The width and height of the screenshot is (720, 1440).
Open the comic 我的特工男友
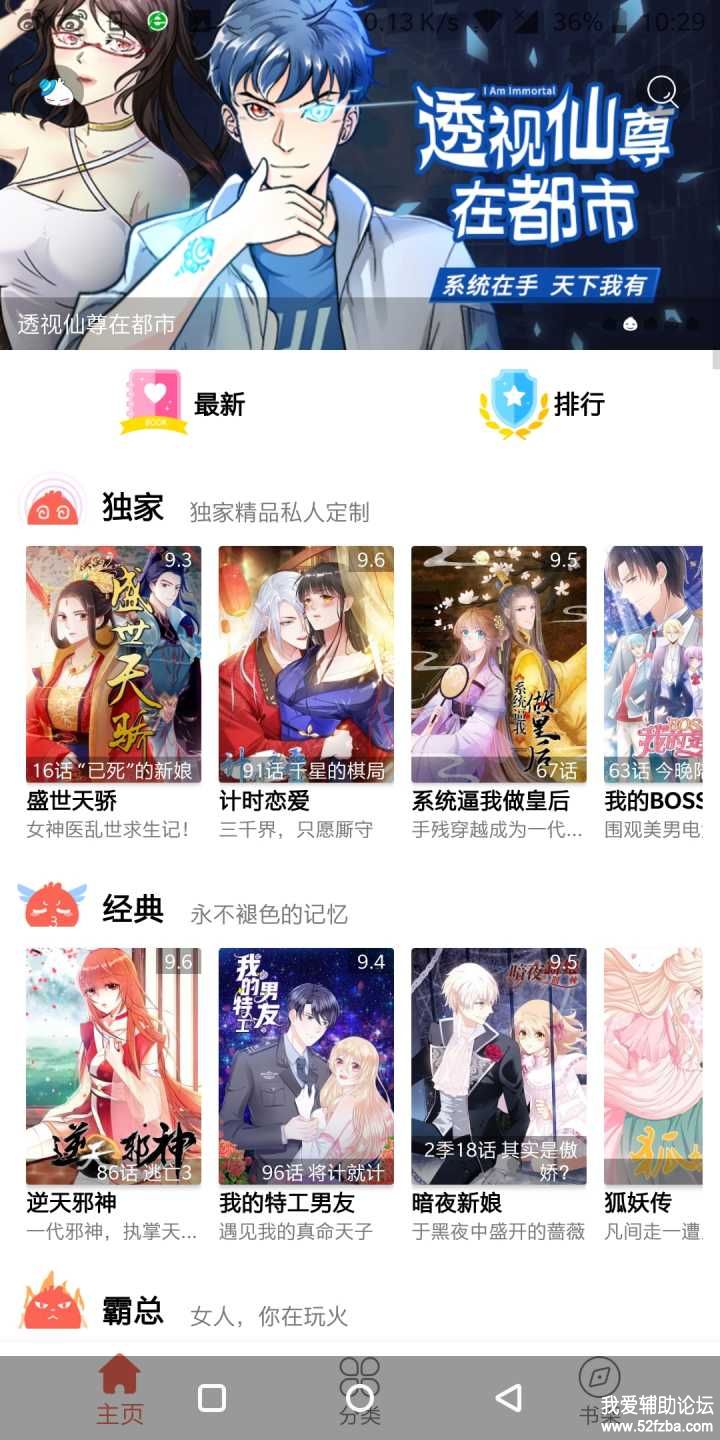point(306,1066)
